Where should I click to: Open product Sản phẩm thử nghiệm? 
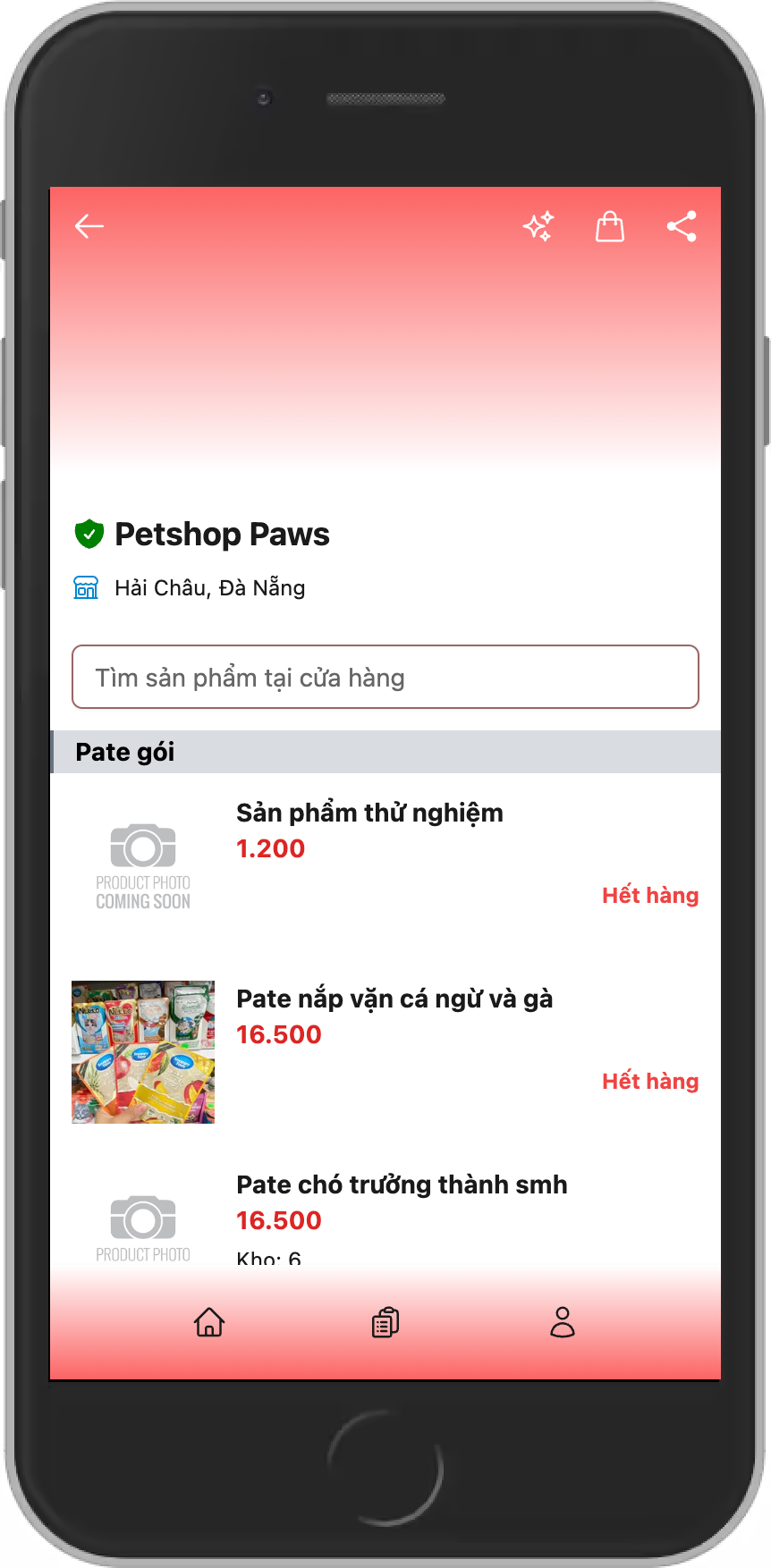pos(369,814)
